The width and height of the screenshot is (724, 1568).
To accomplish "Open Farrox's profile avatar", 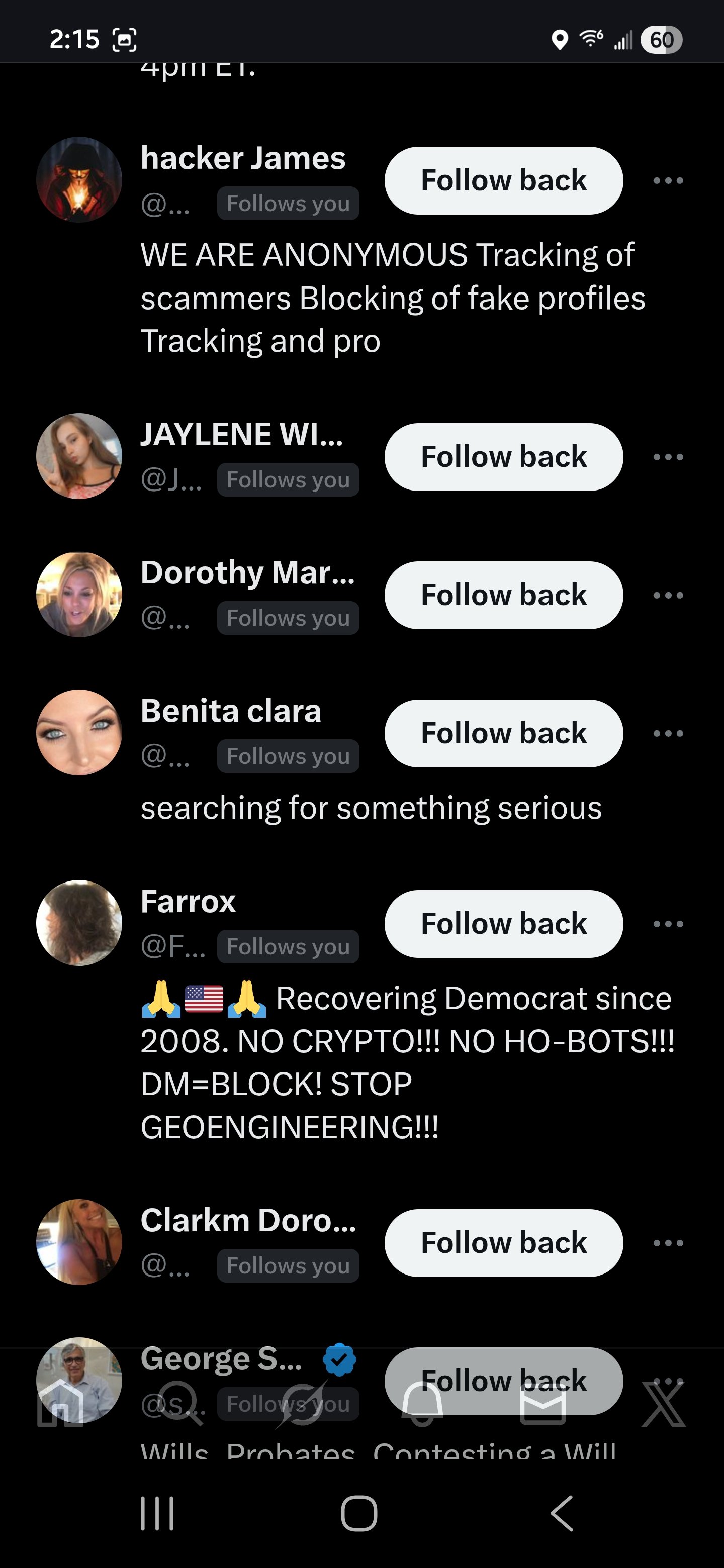I will click(79, 923).
